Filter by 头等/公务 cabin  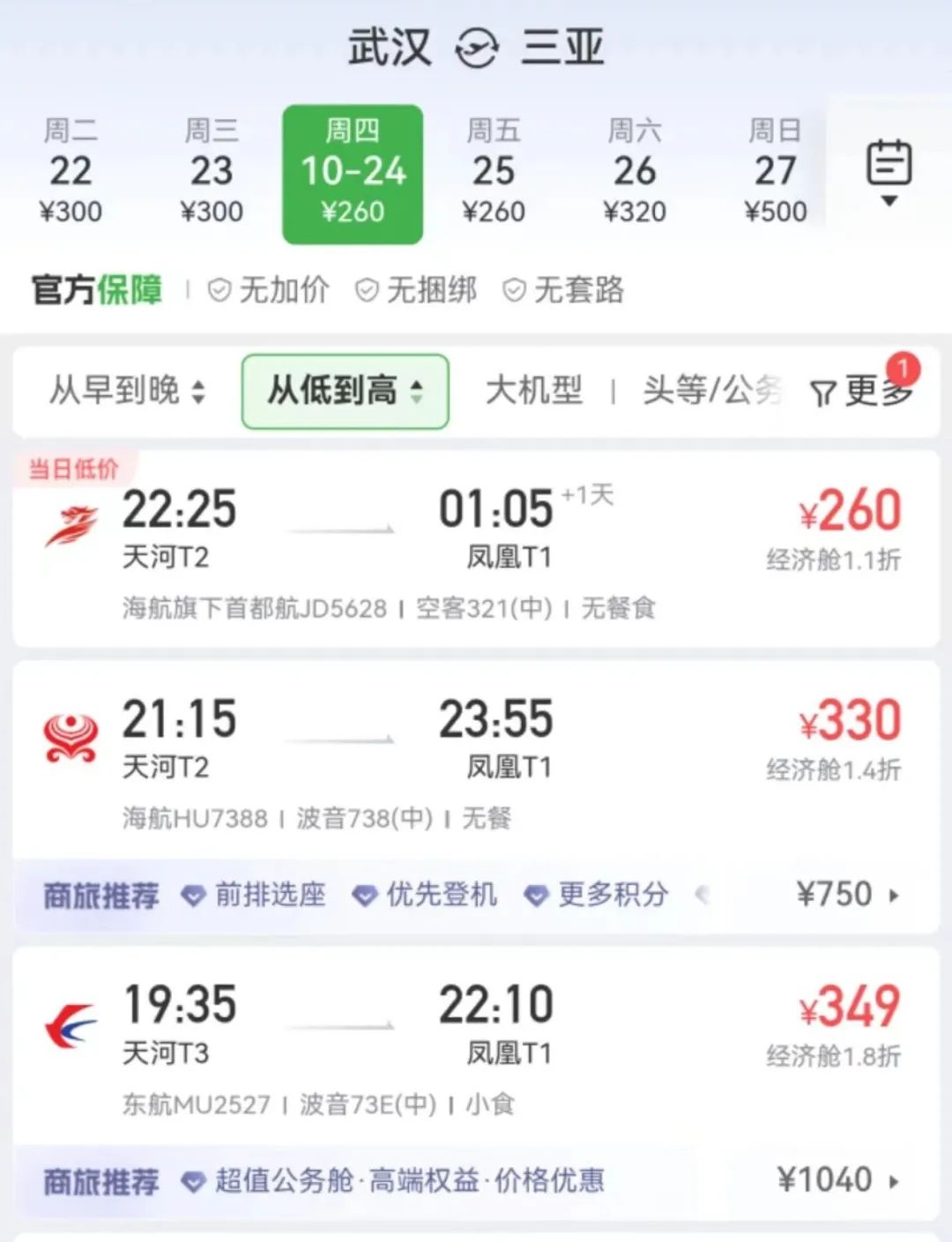(710, 390)
